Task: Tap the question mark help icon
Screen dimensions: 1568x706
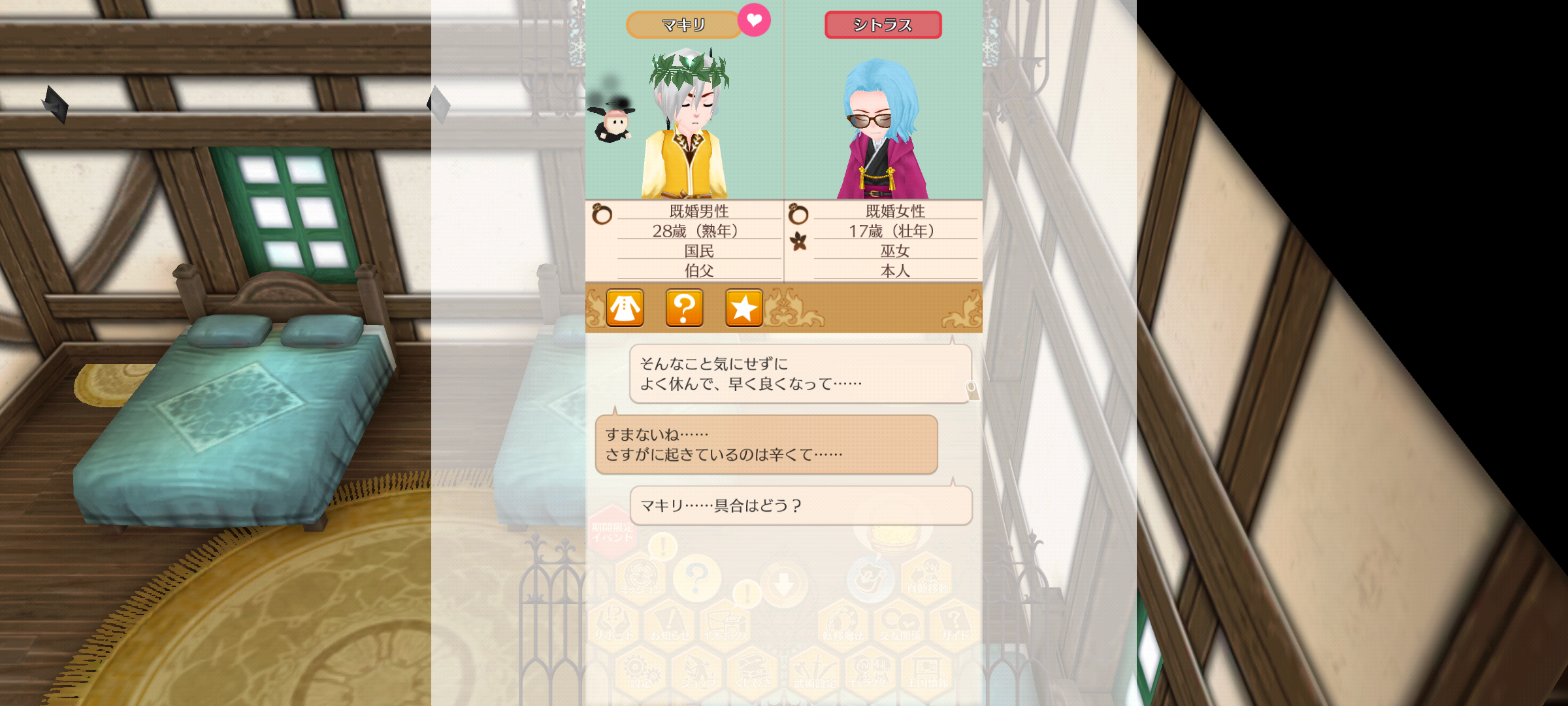Action: (x=684, y=308)
